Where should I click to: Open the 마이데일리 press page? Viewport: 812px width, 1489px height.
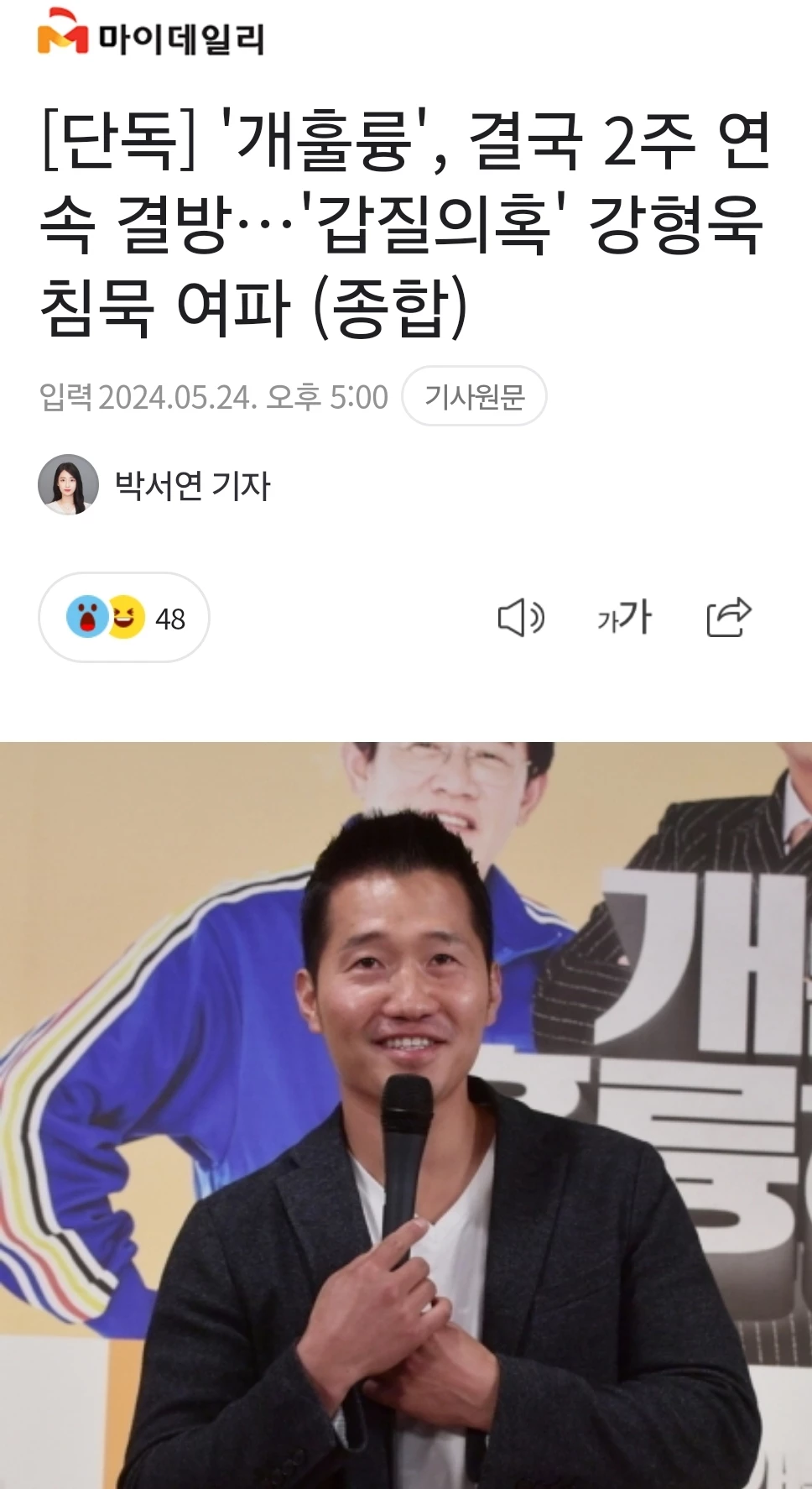[x=151, y=35]
